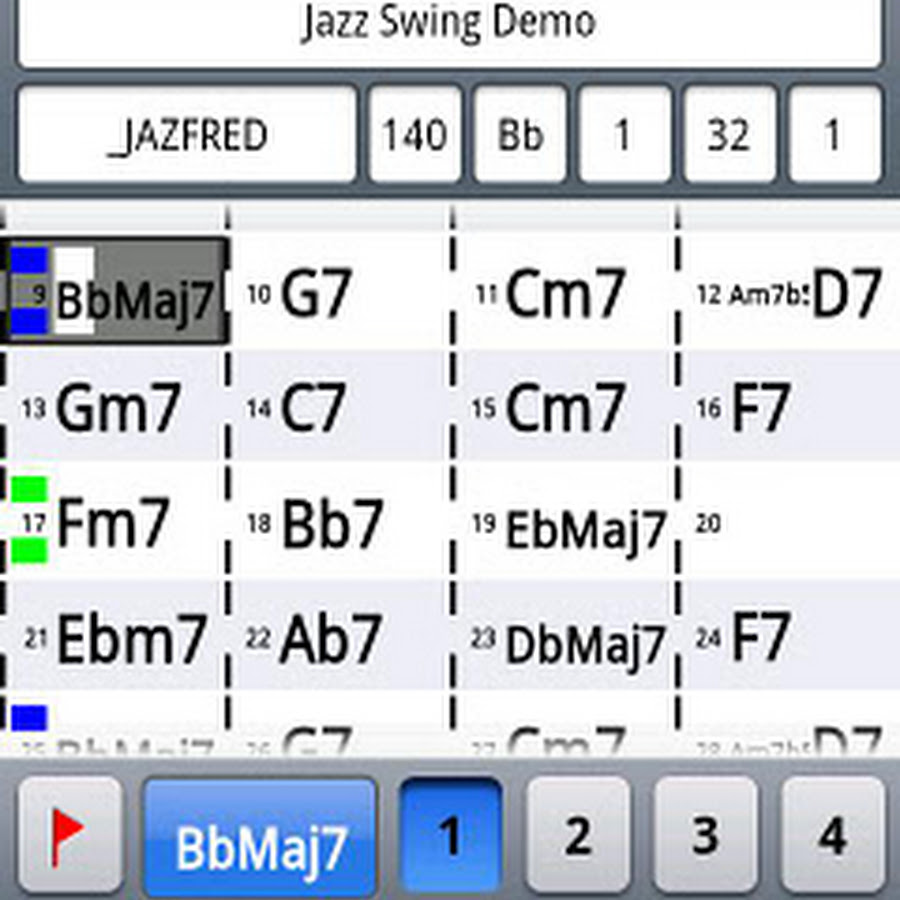This screenshot has width=900, height=900.
Task: Select the Bb key button
Action: [x=520, y=135]
